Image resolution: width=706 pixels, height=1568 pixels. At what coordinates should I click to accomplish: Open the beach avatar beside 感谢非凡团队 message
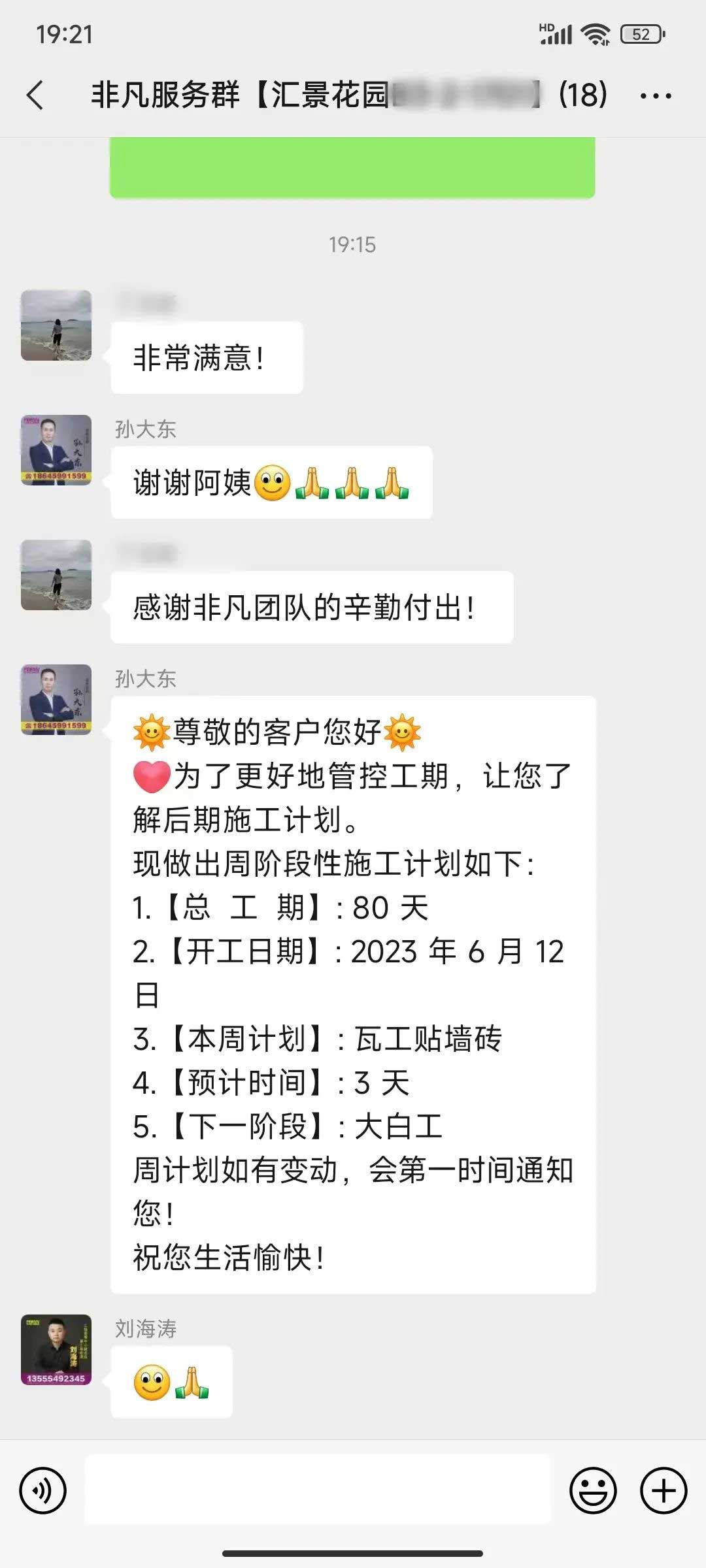(x=56, y=575)
